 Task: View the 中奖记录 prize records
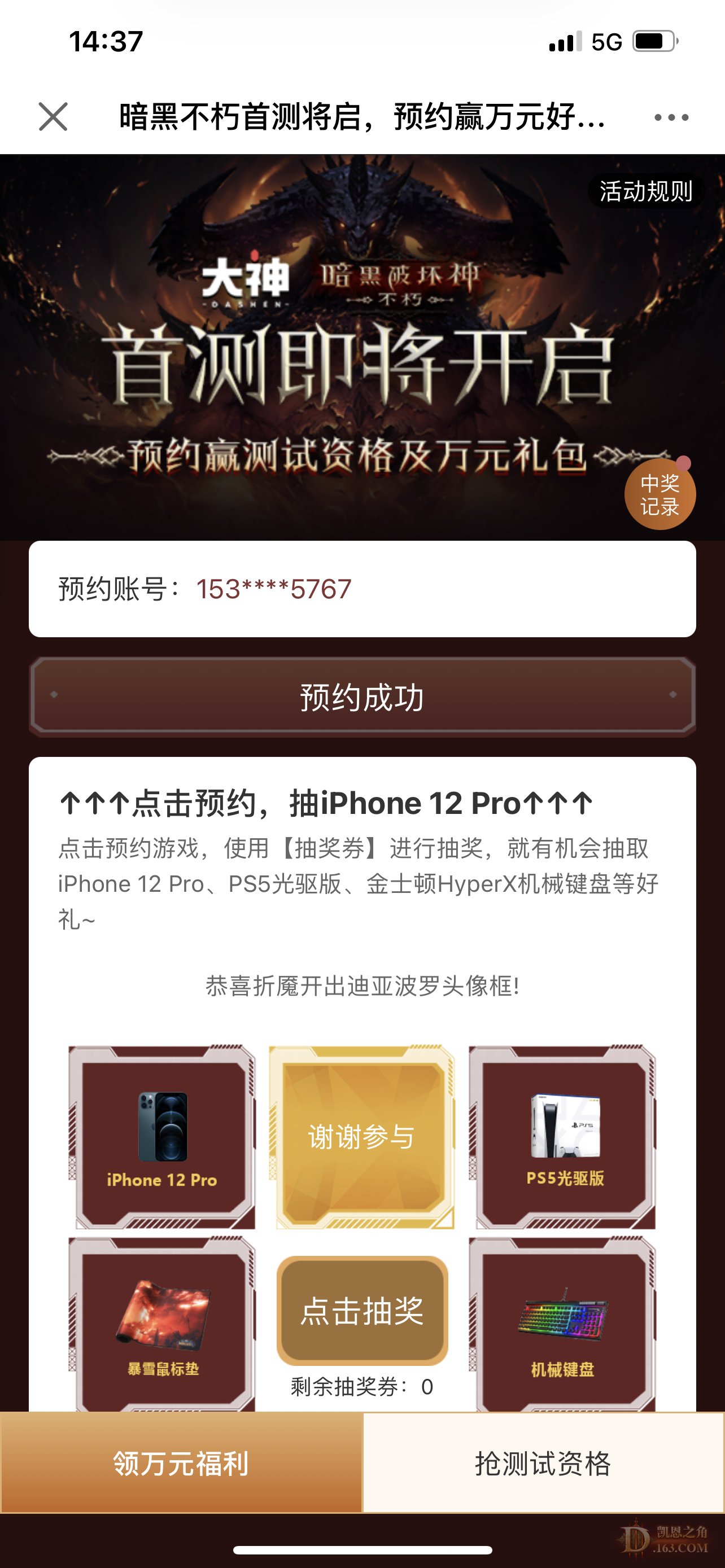[x=660, y=494]
